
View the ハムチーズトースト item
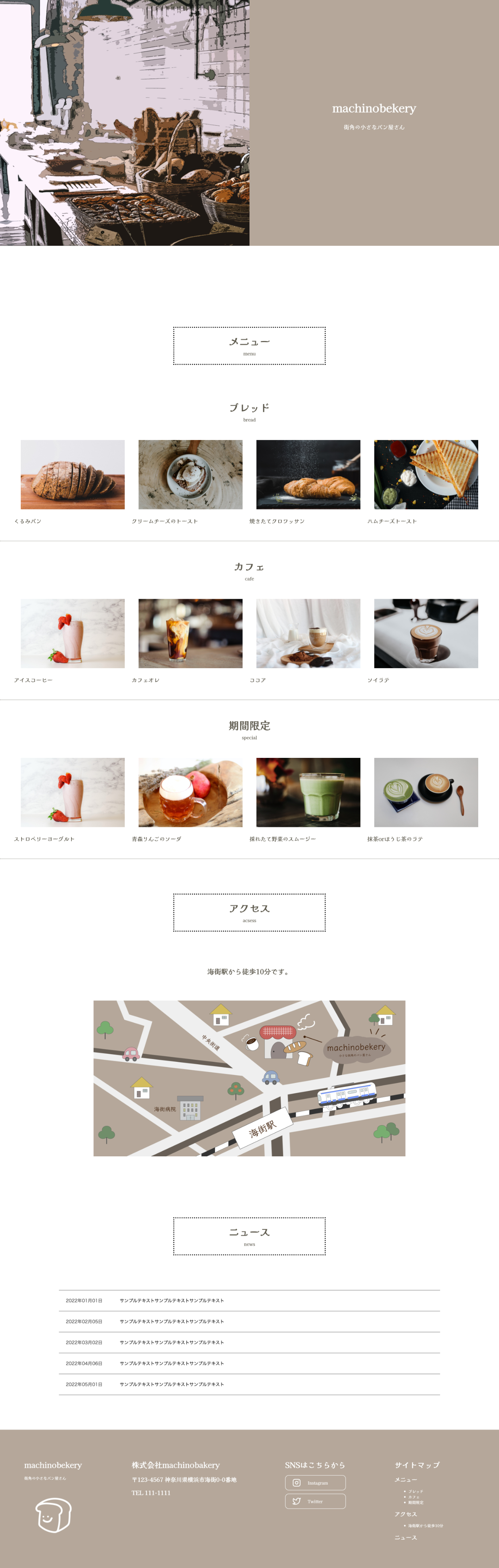[x=425, y=474]
